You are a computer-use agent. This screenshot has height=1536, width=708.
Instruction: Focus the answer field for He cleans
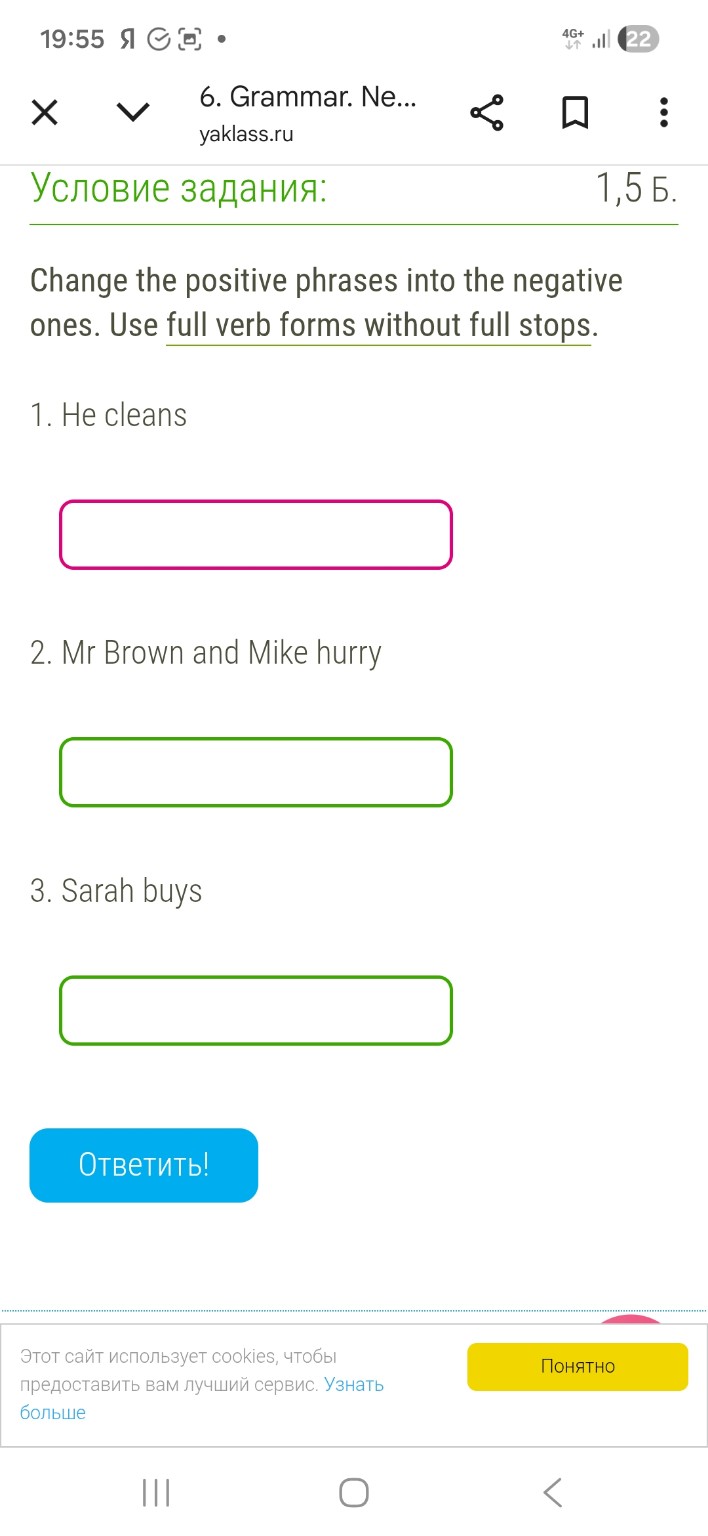point(256,535)
